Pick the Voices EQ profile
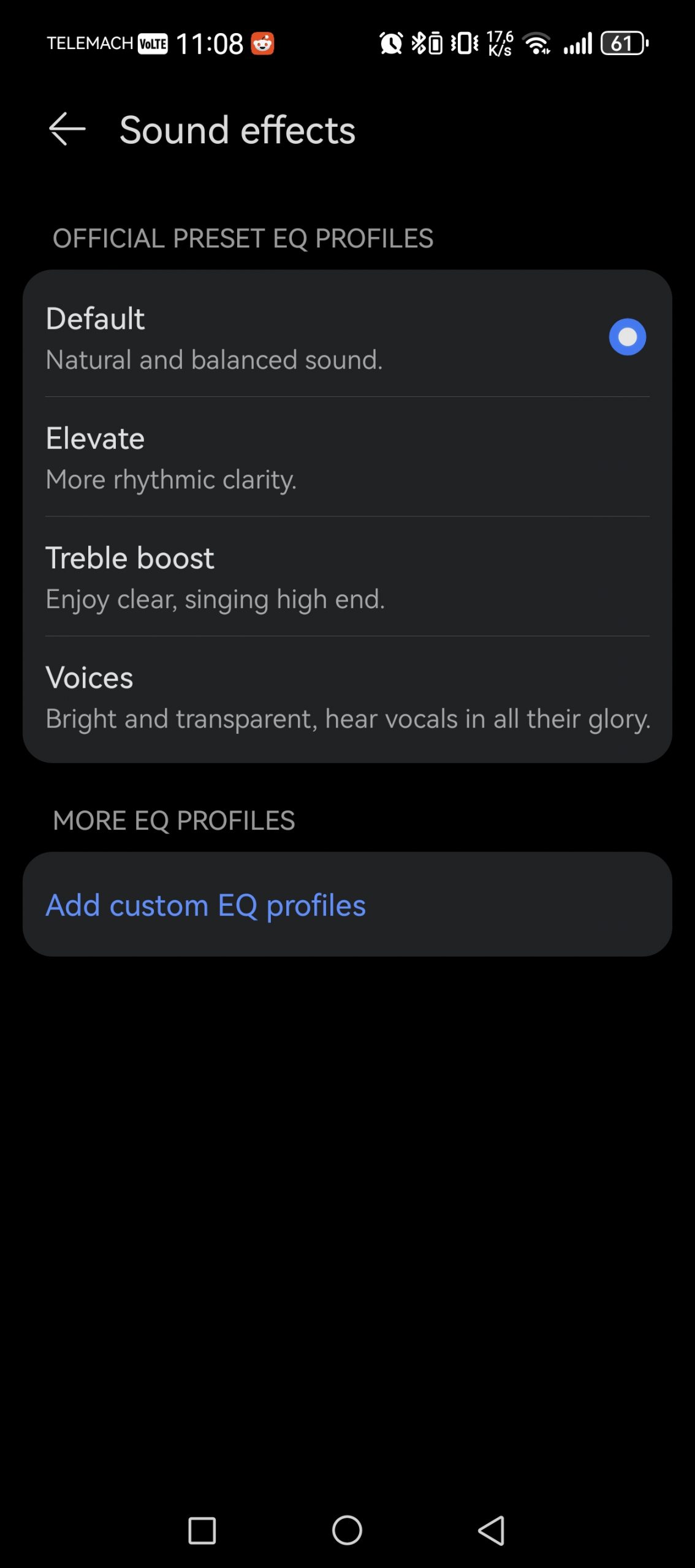 click(x=347, y=697)
